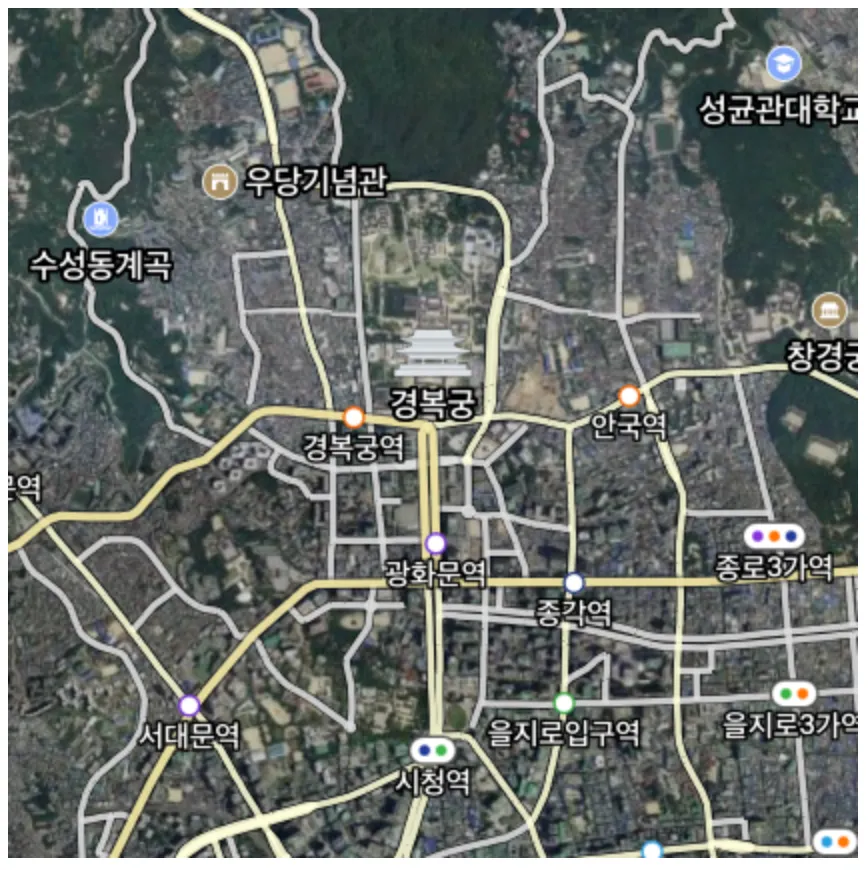
Task: Select the 서대문역 station marker
Action: click(x=189, y=705)
